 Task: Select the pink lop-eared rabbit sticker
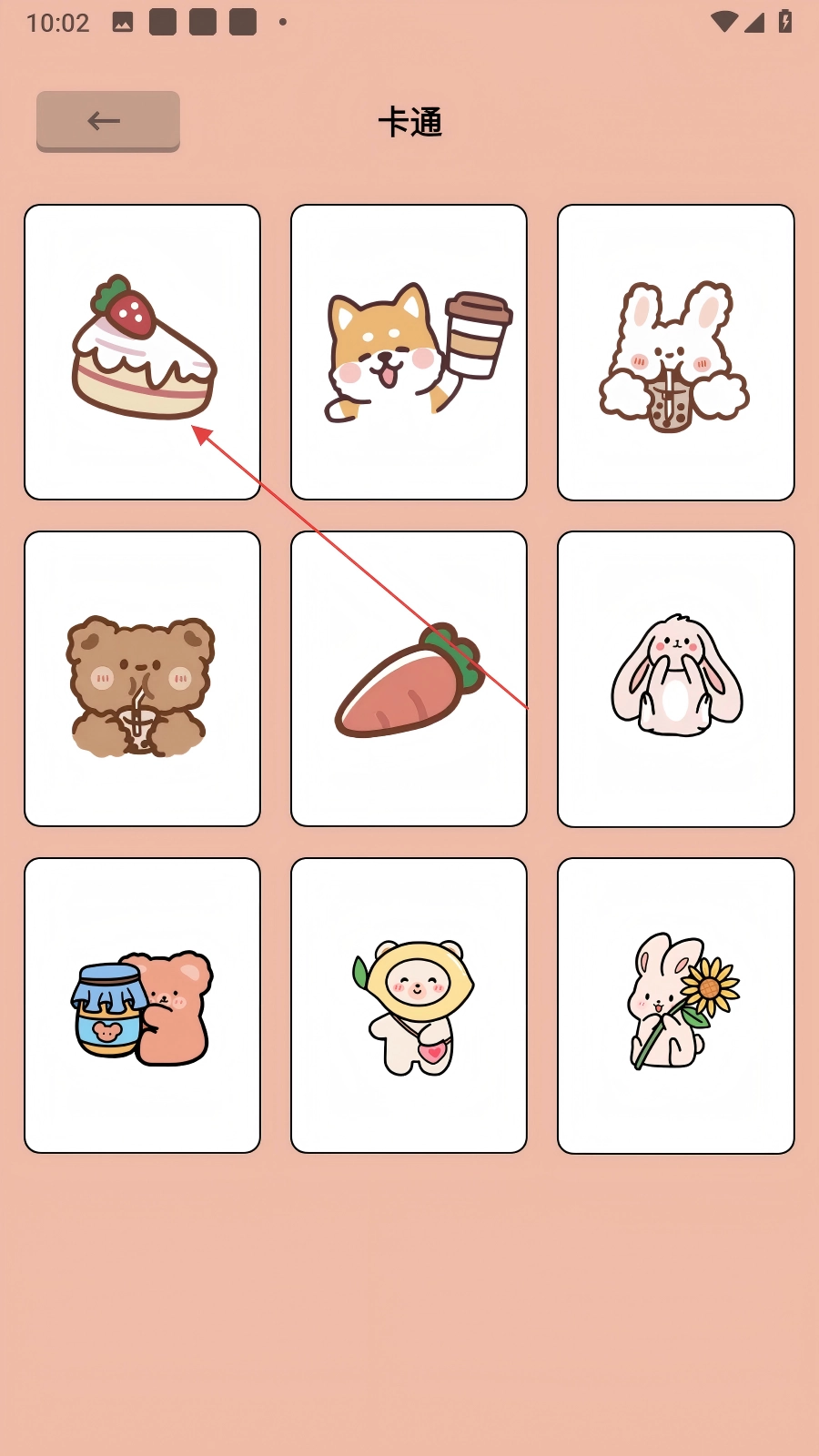pyautogui.click(x=675, y=679)
